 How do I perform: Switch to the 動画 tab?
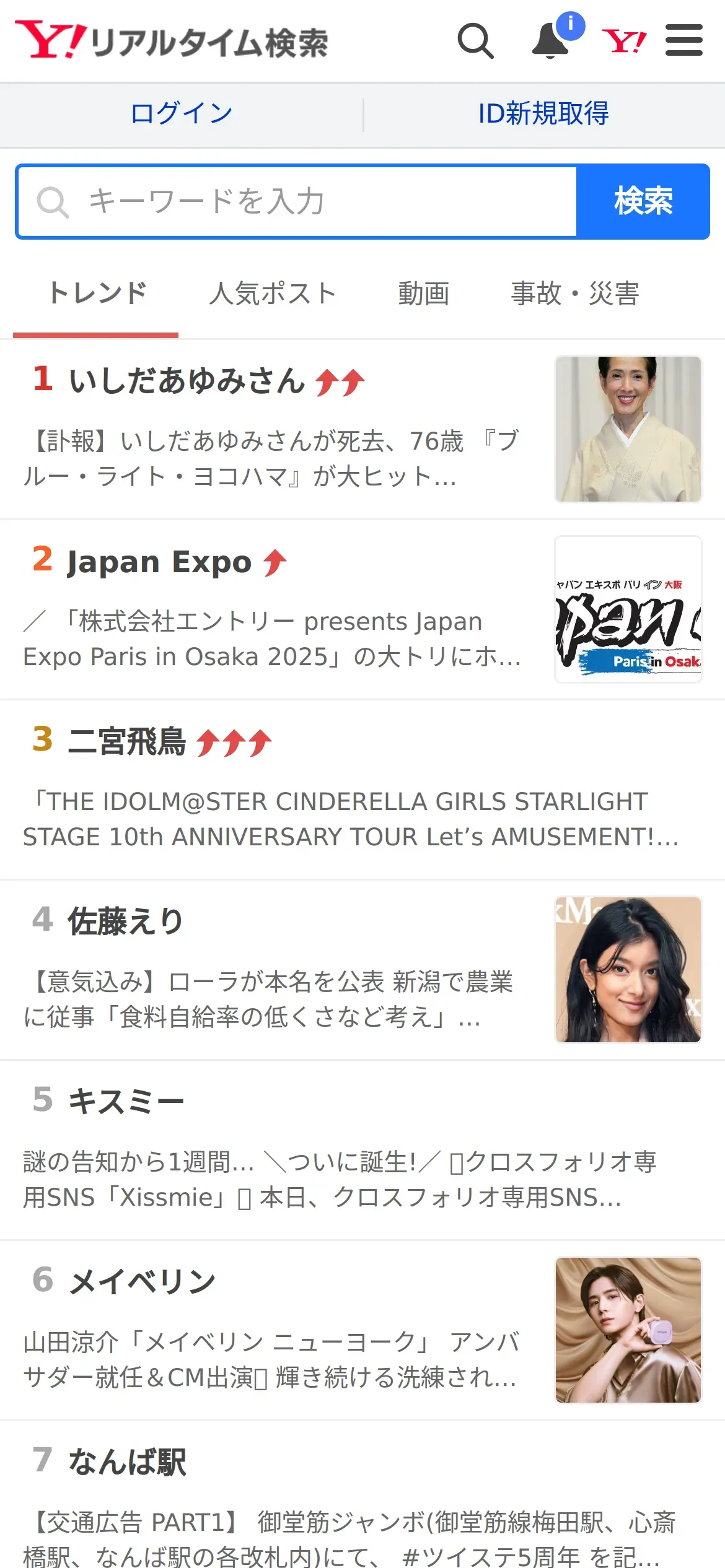pos(423,294)
